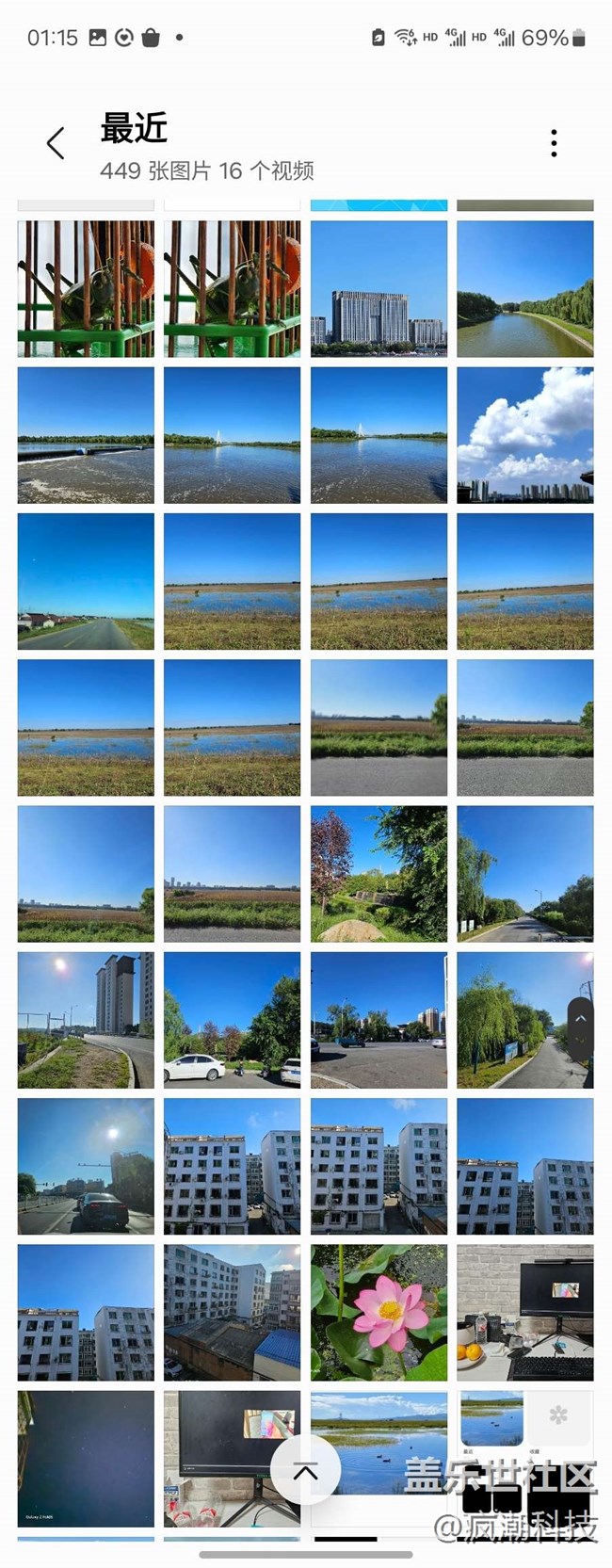The height and width of the screenshot is (1568, 612).
Task: View the parked white car photo
Action: (x=232, y=1020)
